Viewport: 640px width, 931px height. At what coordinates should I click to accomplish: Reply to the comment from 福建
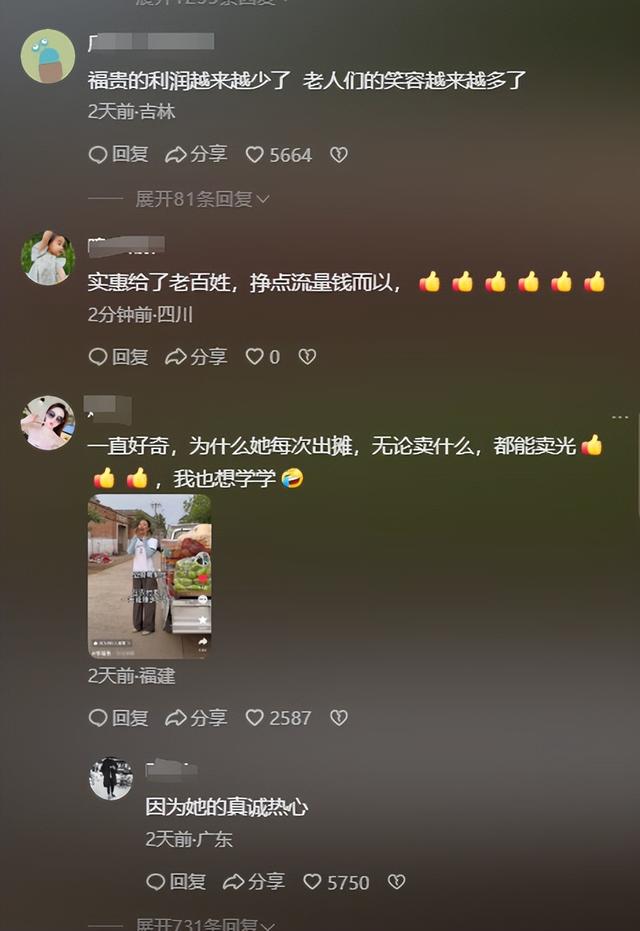tap(118, 718)
